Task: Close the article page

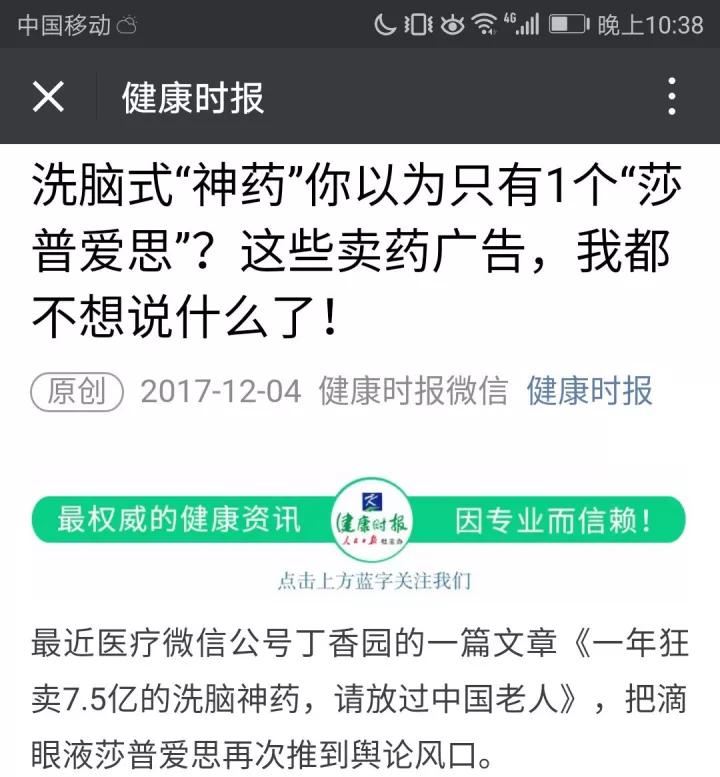Action: click(x=48, y=97)
